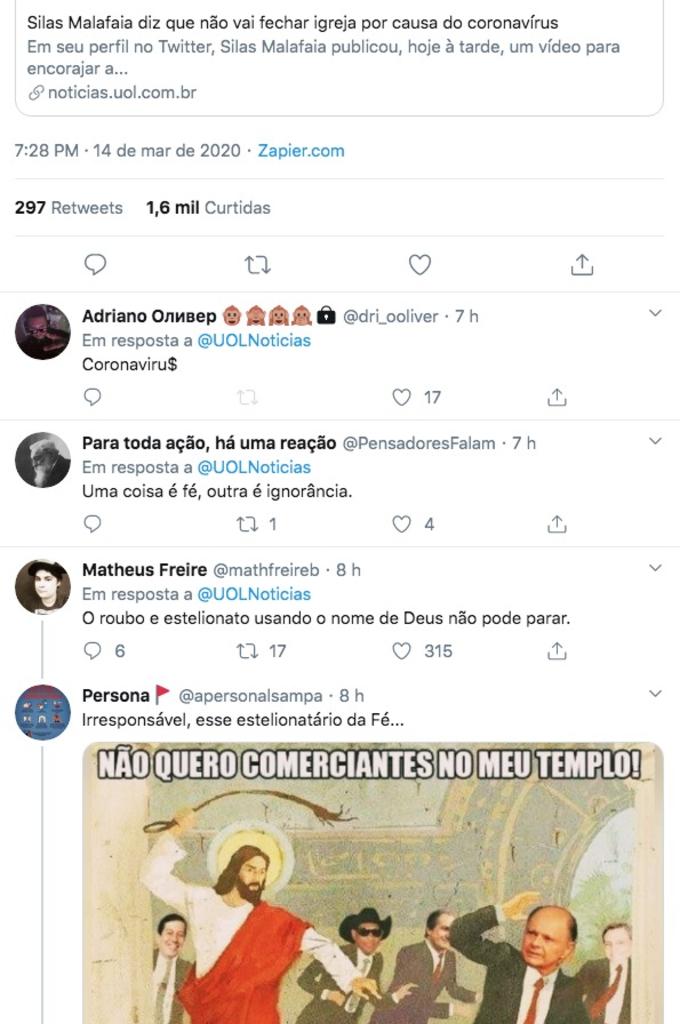The image size is (680, 1024).
Task: Retweet the main UOL tweet
Action: [257, 265]
